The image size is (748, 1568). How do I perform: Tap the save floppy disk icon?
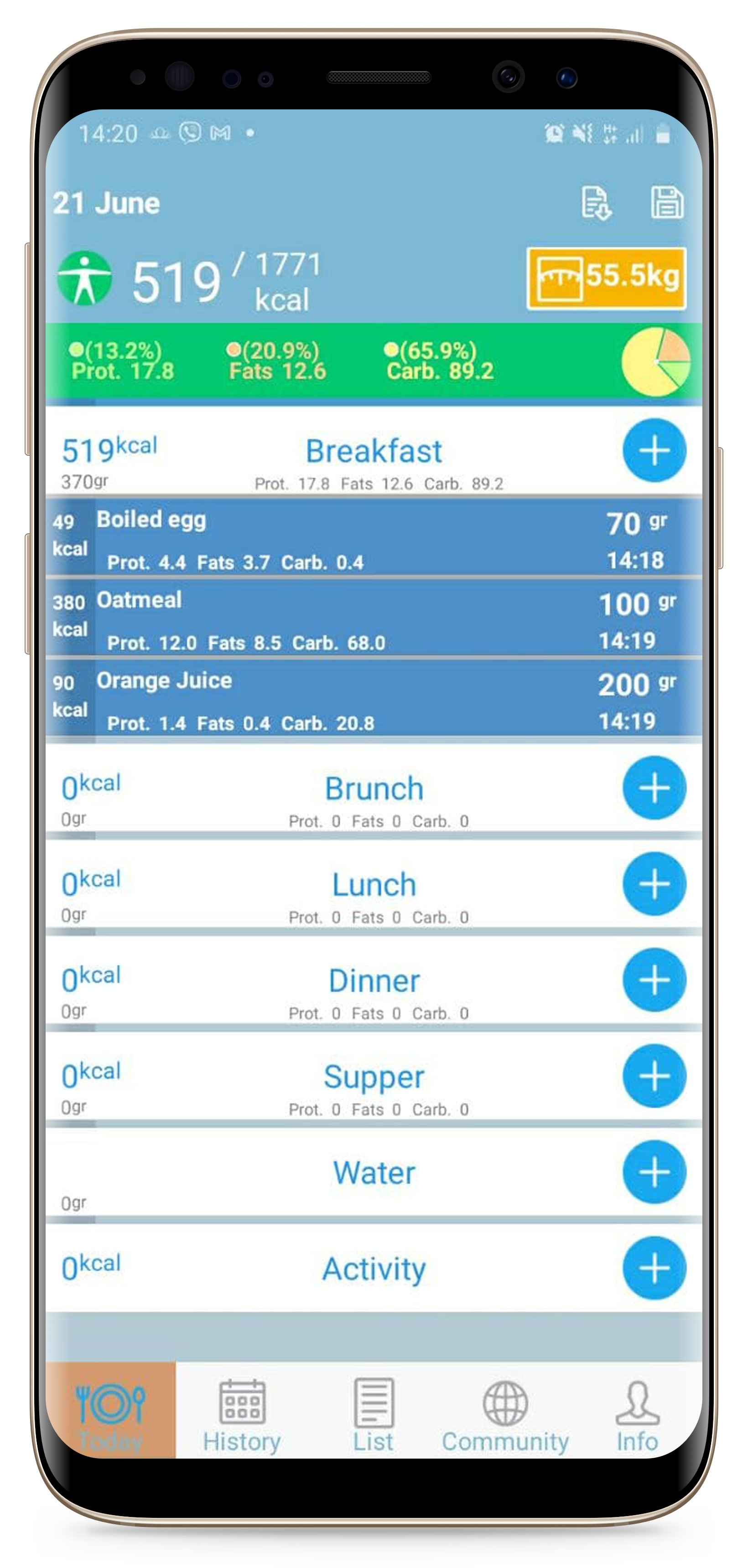tap(666, 202)
